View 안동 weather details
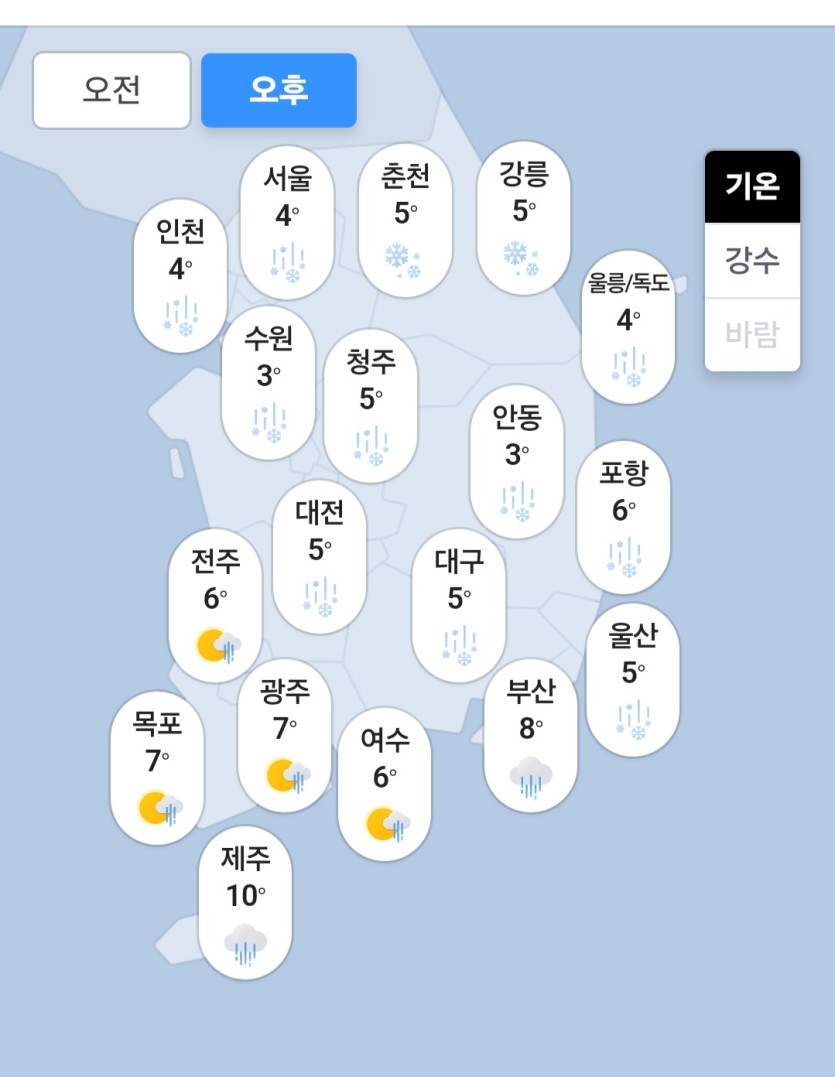The height and width of the screenshot is (1077, 835). (x=517, y=461)
